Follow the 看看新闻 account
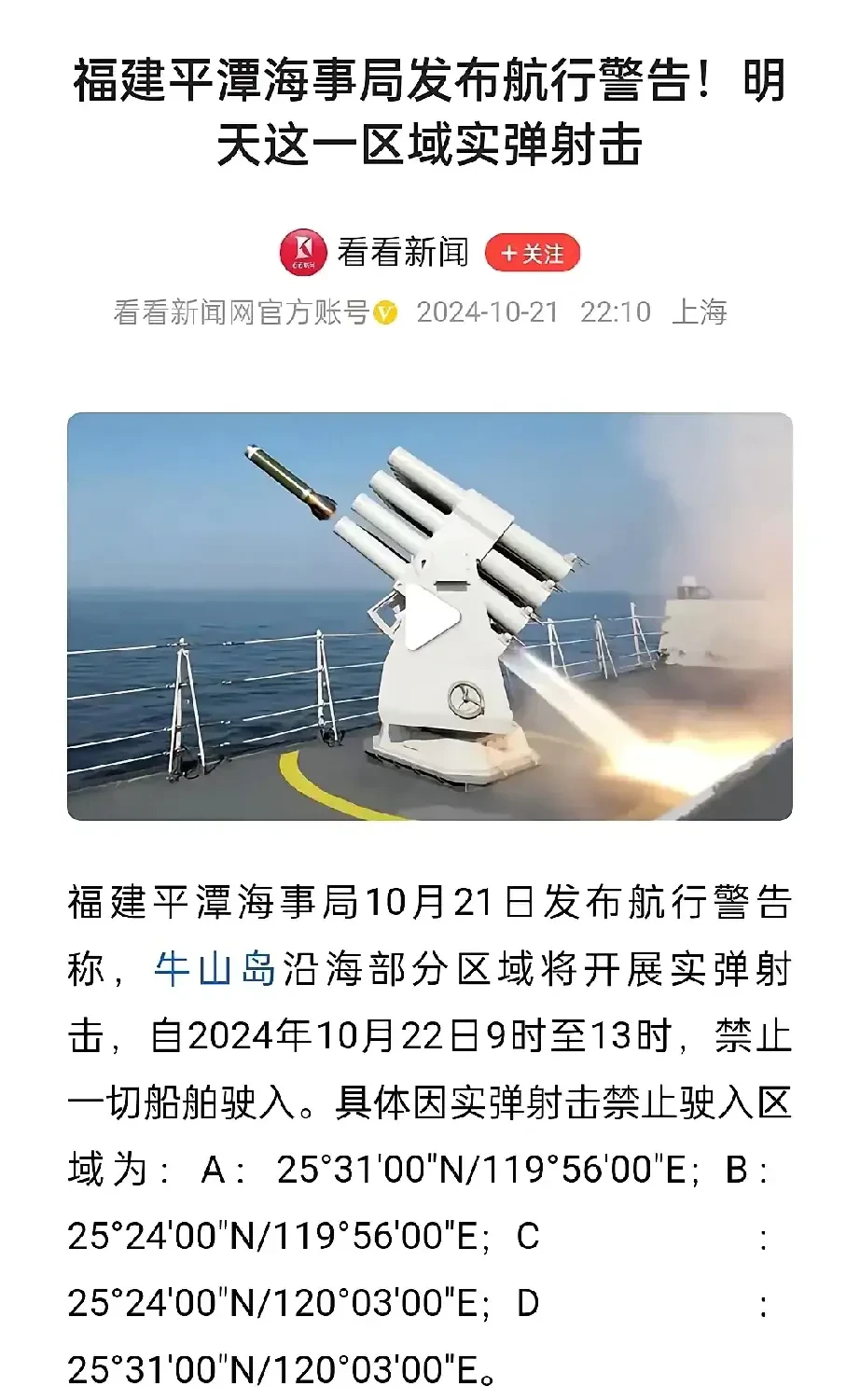This screenshot has width=860, height=1400. pyautogui.click(x=533, y=253)
